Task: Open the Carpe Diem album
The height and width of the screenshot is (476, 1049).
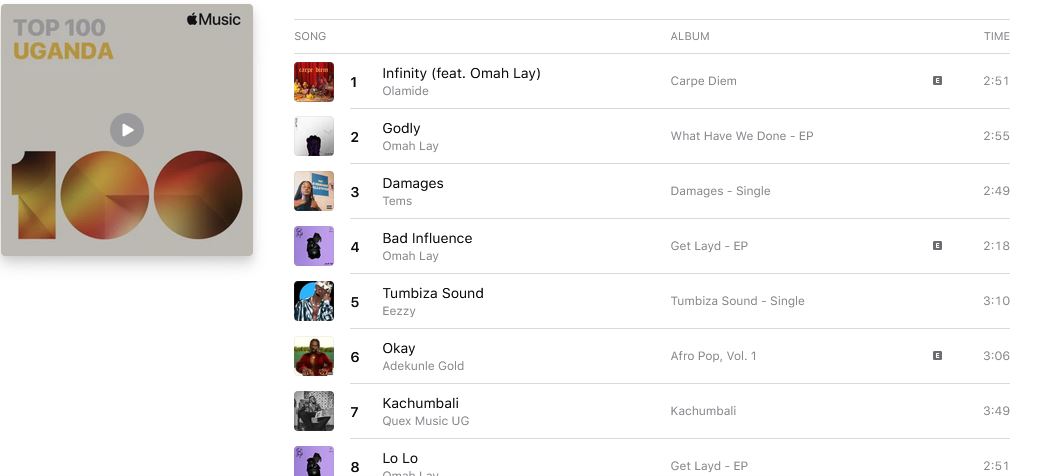Action: click(x=703, y=81)
